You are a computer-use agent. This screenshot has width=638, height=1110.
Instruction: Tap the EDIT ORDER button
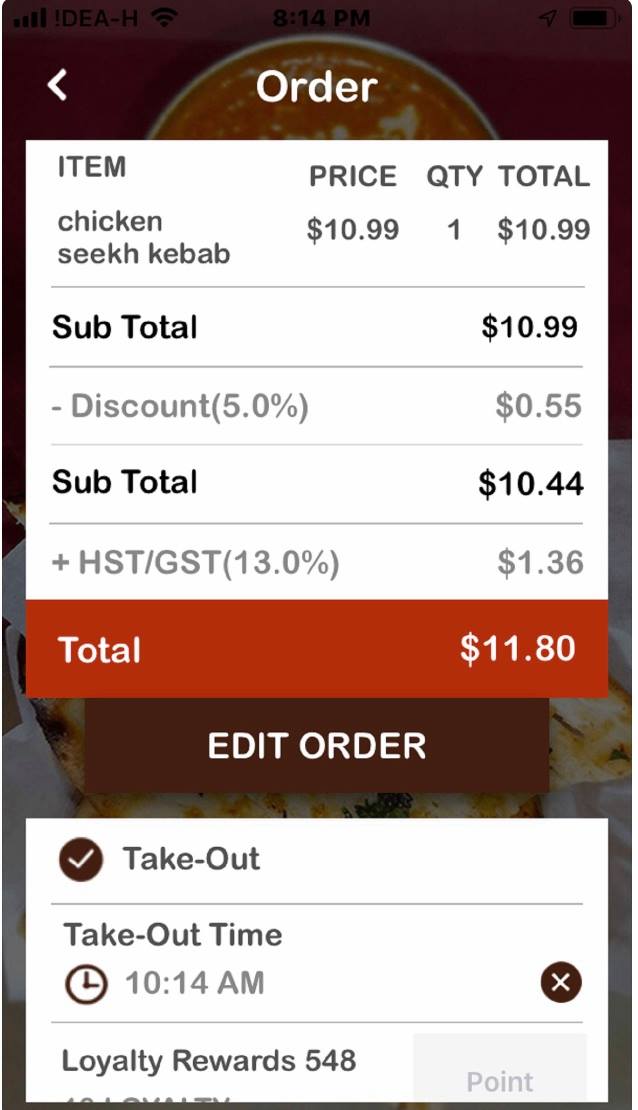click(x=317, y=746)
